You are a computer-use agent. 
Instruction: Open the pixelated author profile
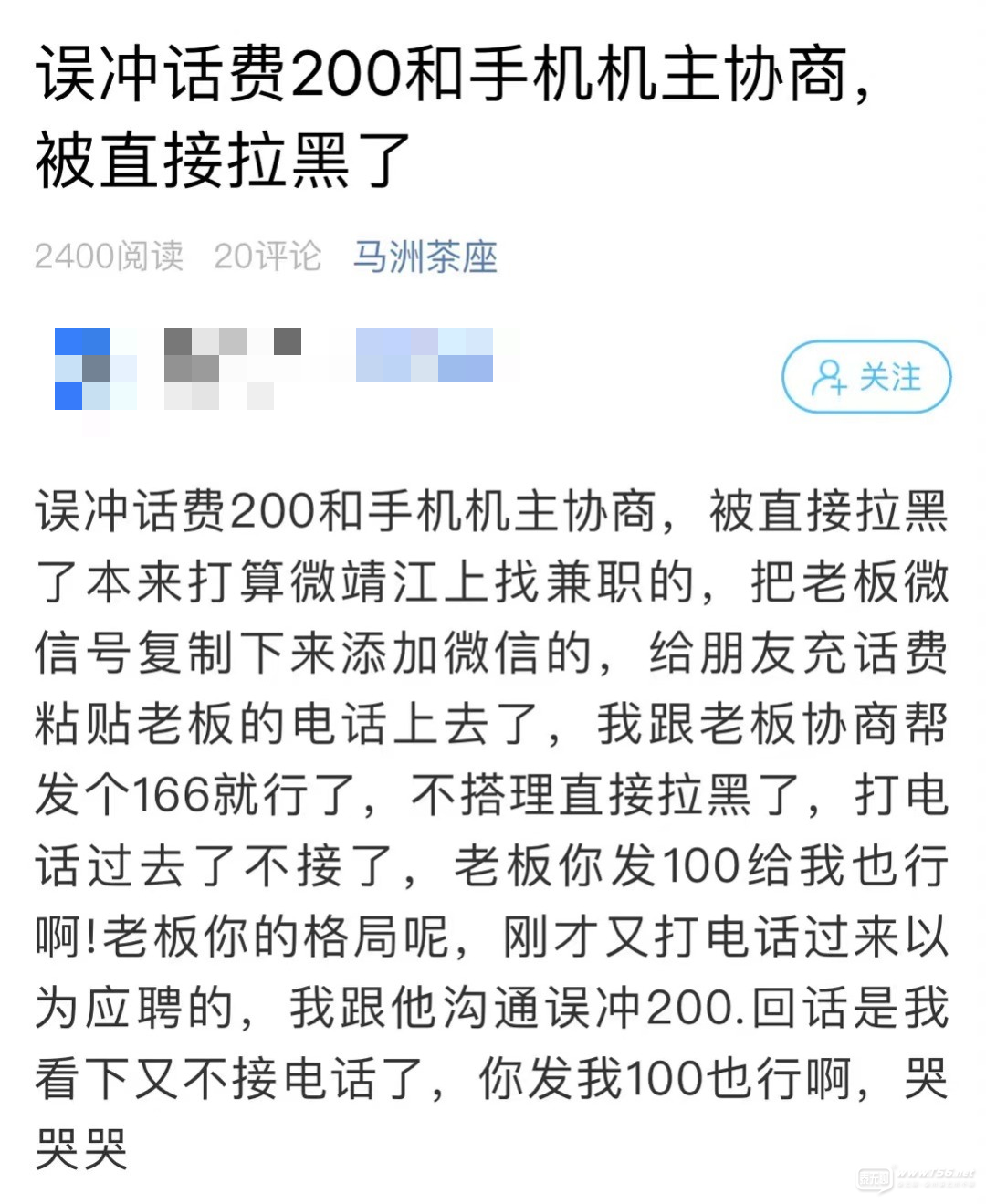coord(274,367)
